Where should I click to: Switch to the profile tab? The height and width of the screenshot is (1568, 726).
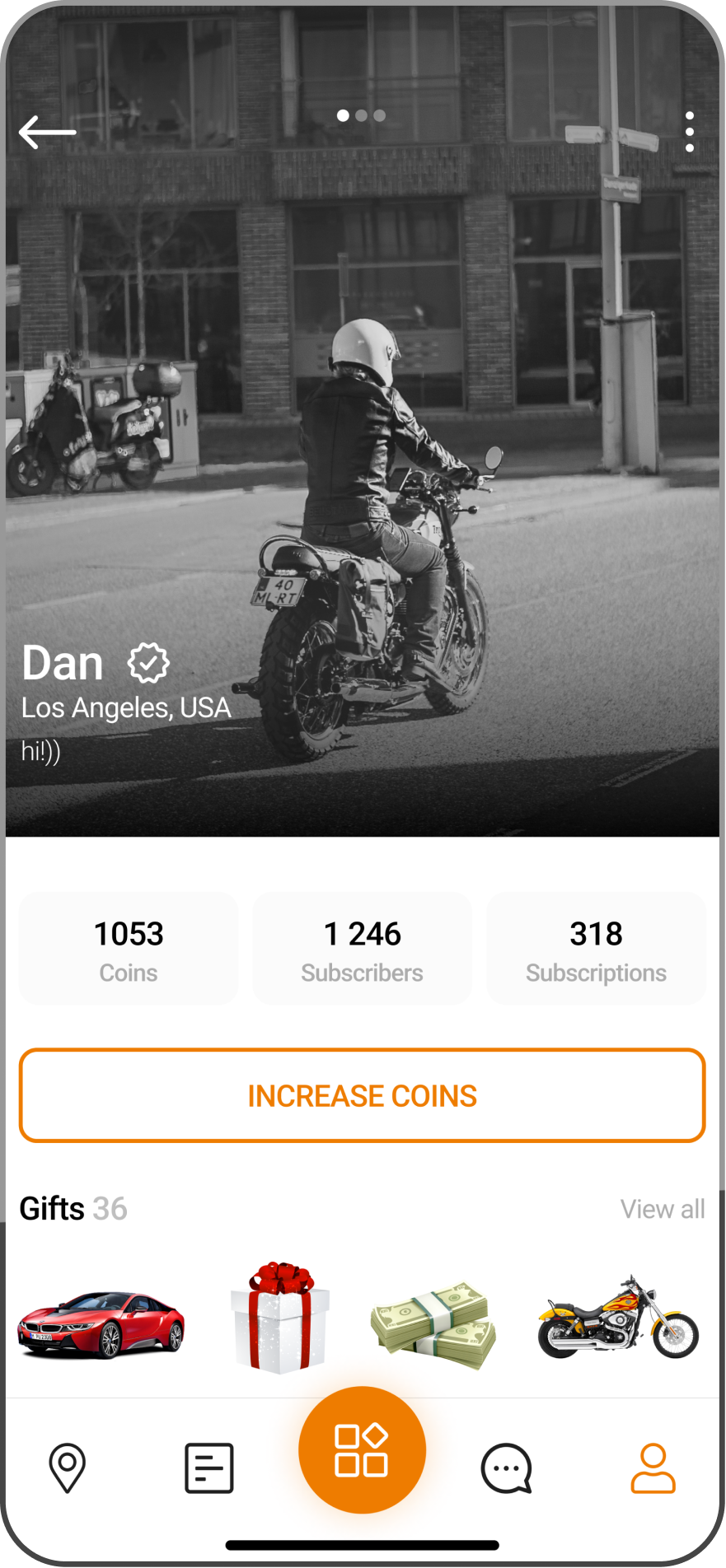pyautogui.click(x=653, y=1468)
